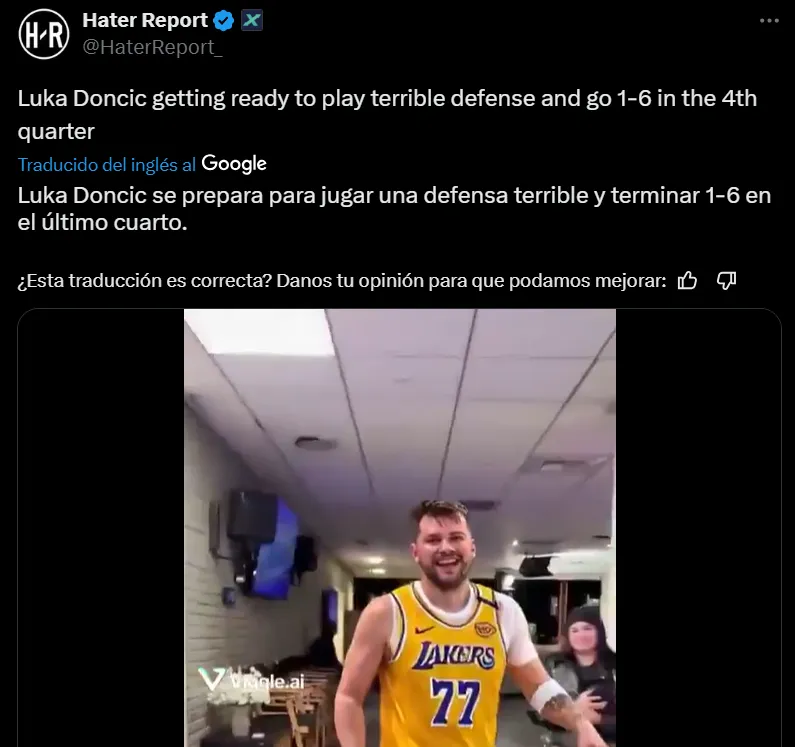This screenshot has width=795, height=747.
Task: Open the post's overflow menu
Action: tap(767, 21)
